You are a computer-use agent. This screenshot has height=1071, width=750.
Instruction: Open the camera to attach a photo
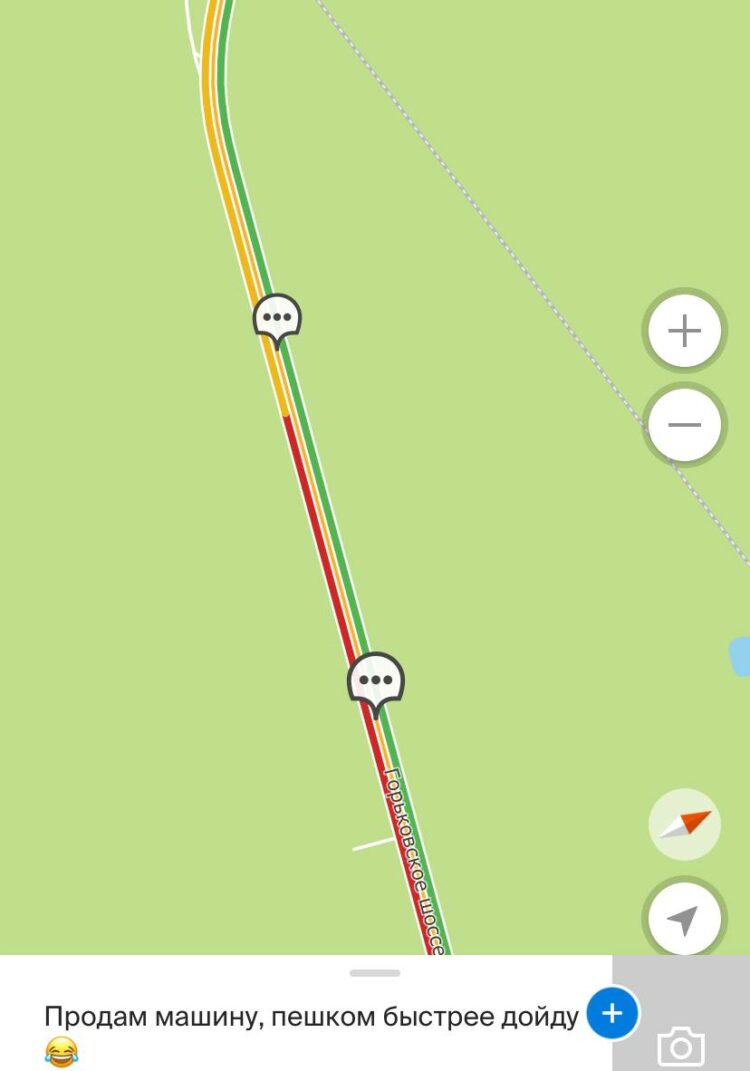coord(681,1046)
